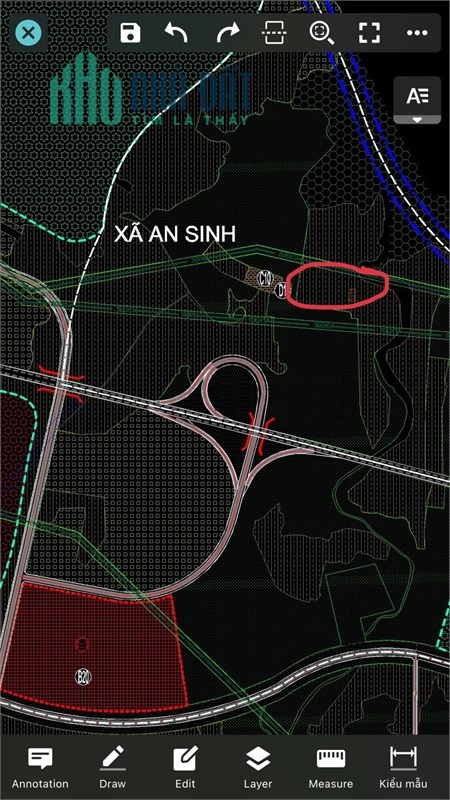This screenshot has height=800, width=450.
Task: Open the Edit tools
Action: tap(186, 768)
